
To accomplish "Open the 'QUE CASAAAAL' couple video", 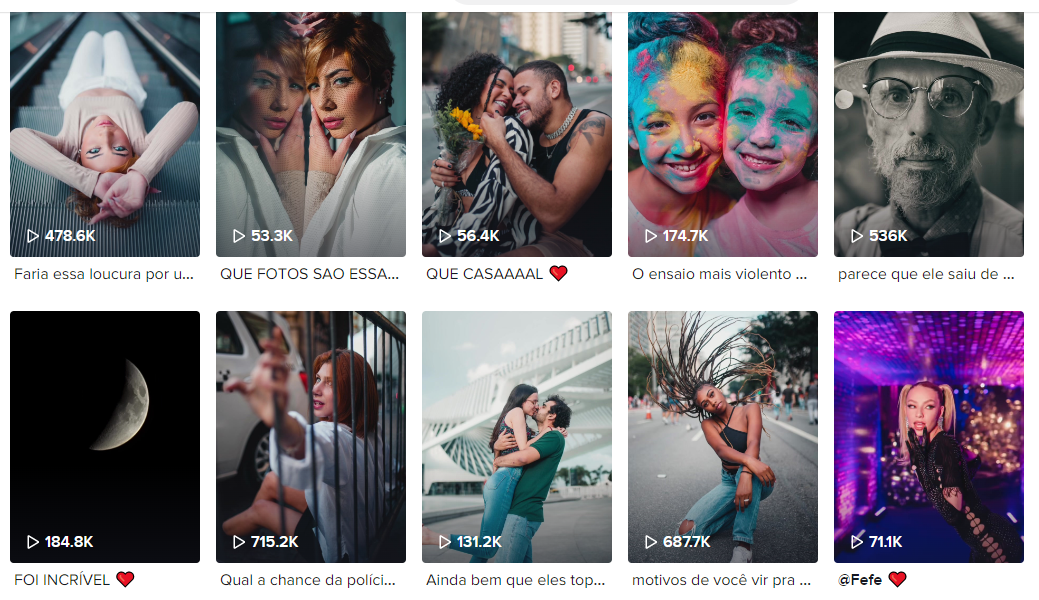I will click(x=516, y=135).
